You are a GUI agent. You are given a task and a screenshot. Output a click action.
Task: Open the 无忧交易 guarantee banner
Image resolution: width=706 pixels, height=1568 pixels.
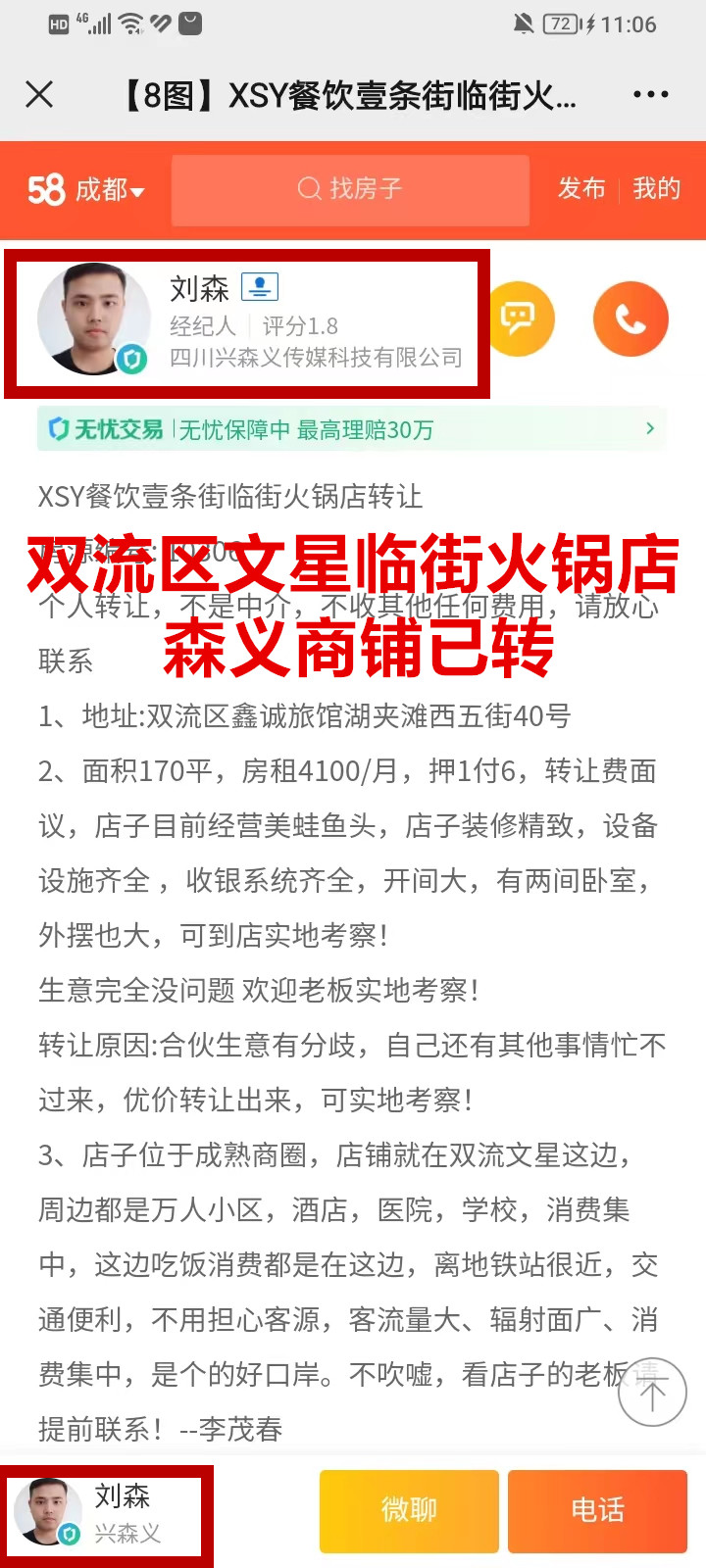(x=351, y=429)
